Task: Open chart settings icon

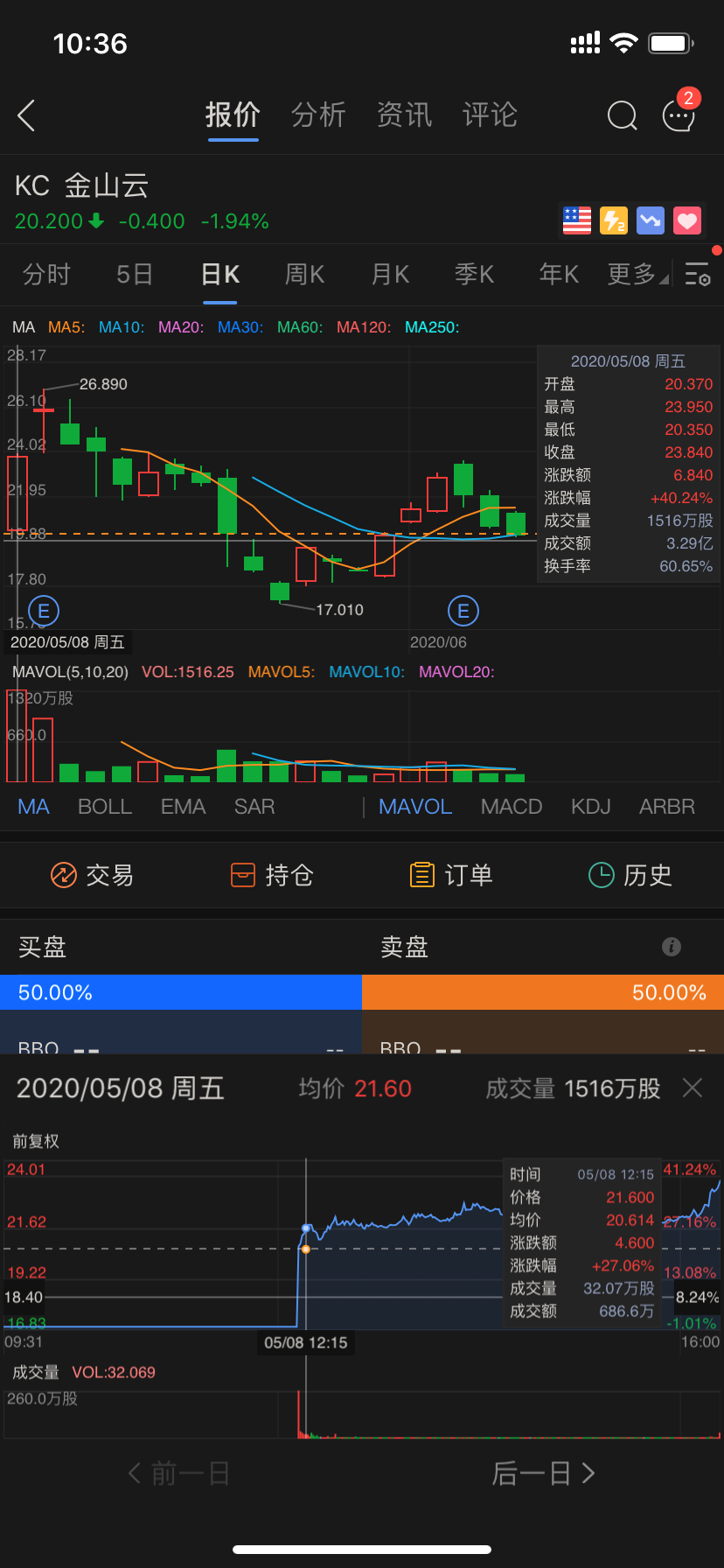Action: click(698, 275)
